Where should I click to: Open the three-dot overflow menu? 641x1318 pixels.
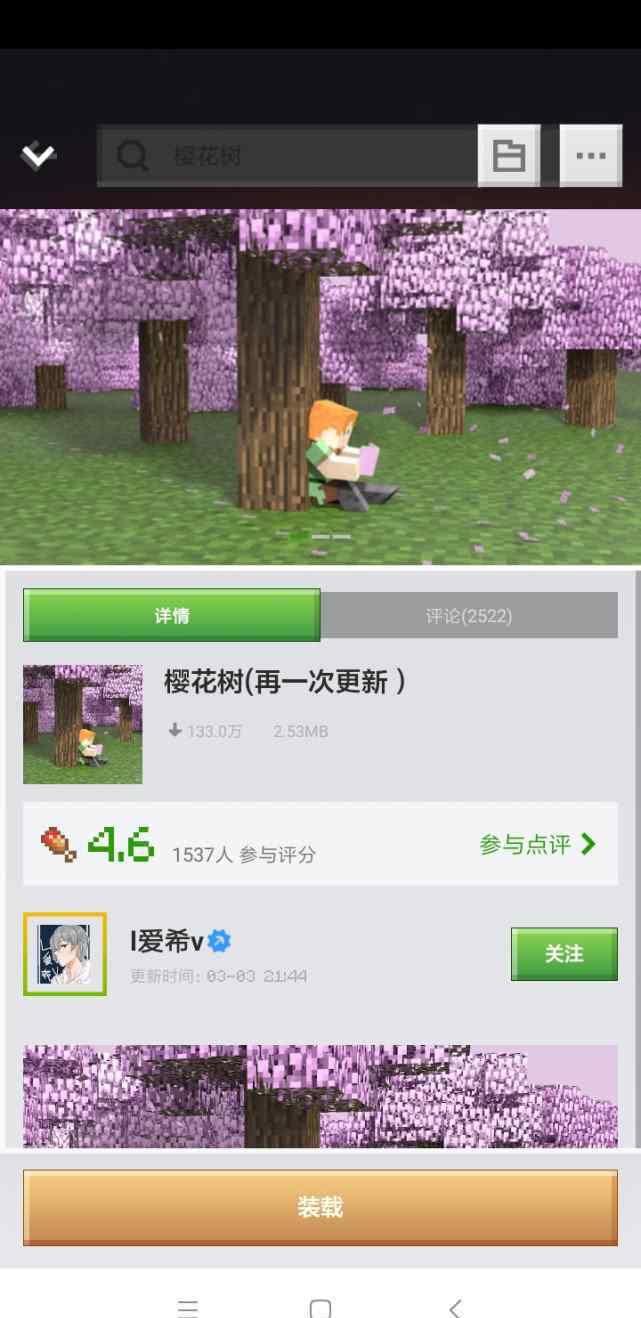(590, 156)
